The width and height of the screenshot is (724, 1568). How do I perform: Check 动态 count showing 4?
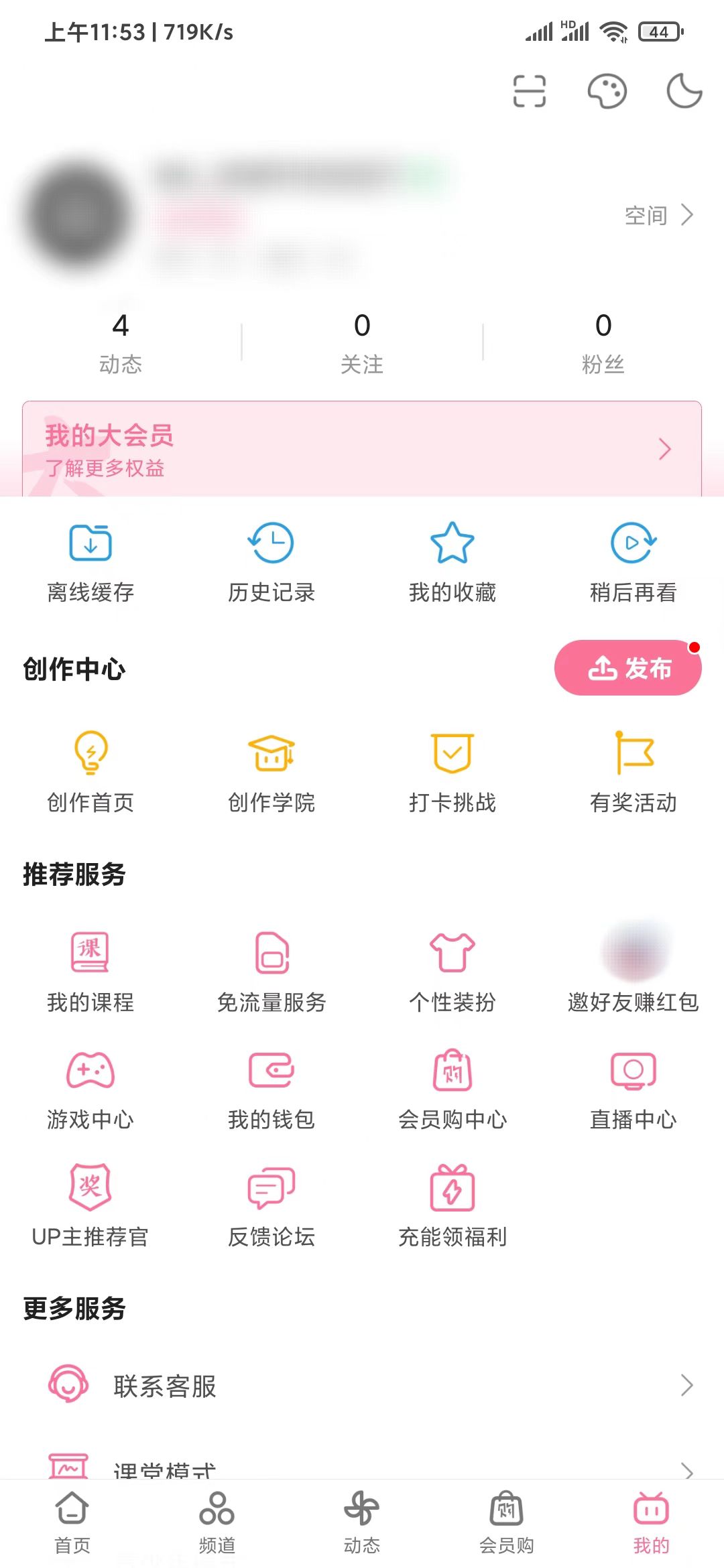(119, 342)
